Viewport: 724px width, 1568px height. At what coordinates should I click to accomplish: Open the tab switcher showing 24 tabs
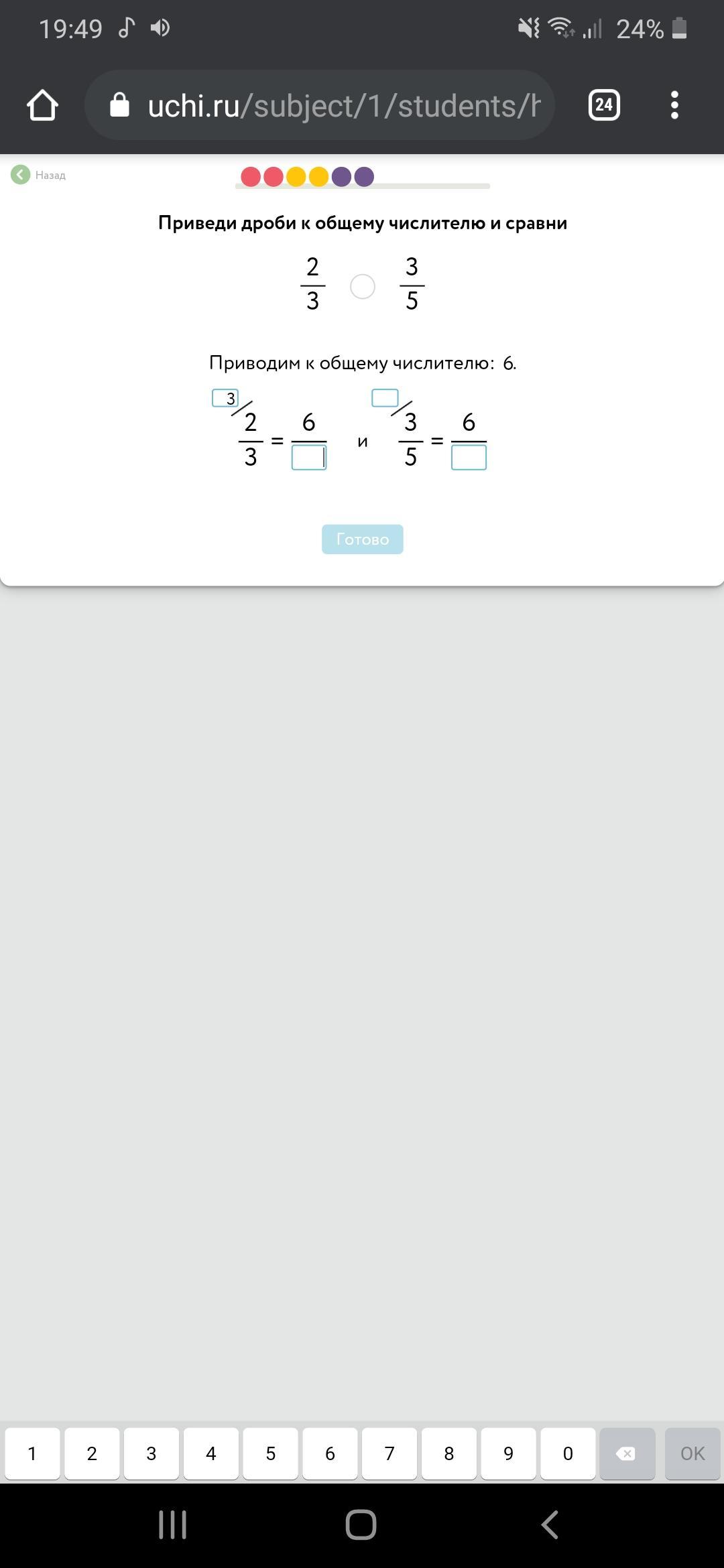(604, 105)
